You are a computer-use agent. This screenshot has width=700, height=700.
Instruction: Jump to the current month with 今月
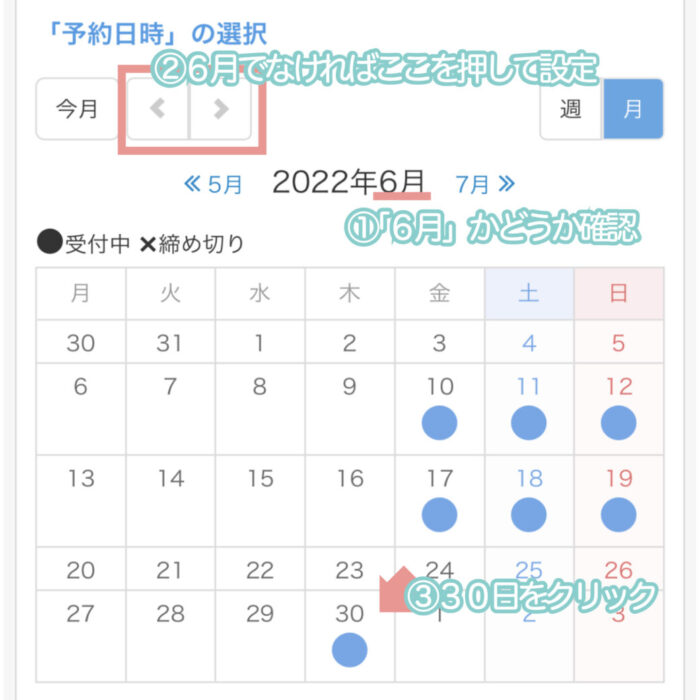point(77,109)
